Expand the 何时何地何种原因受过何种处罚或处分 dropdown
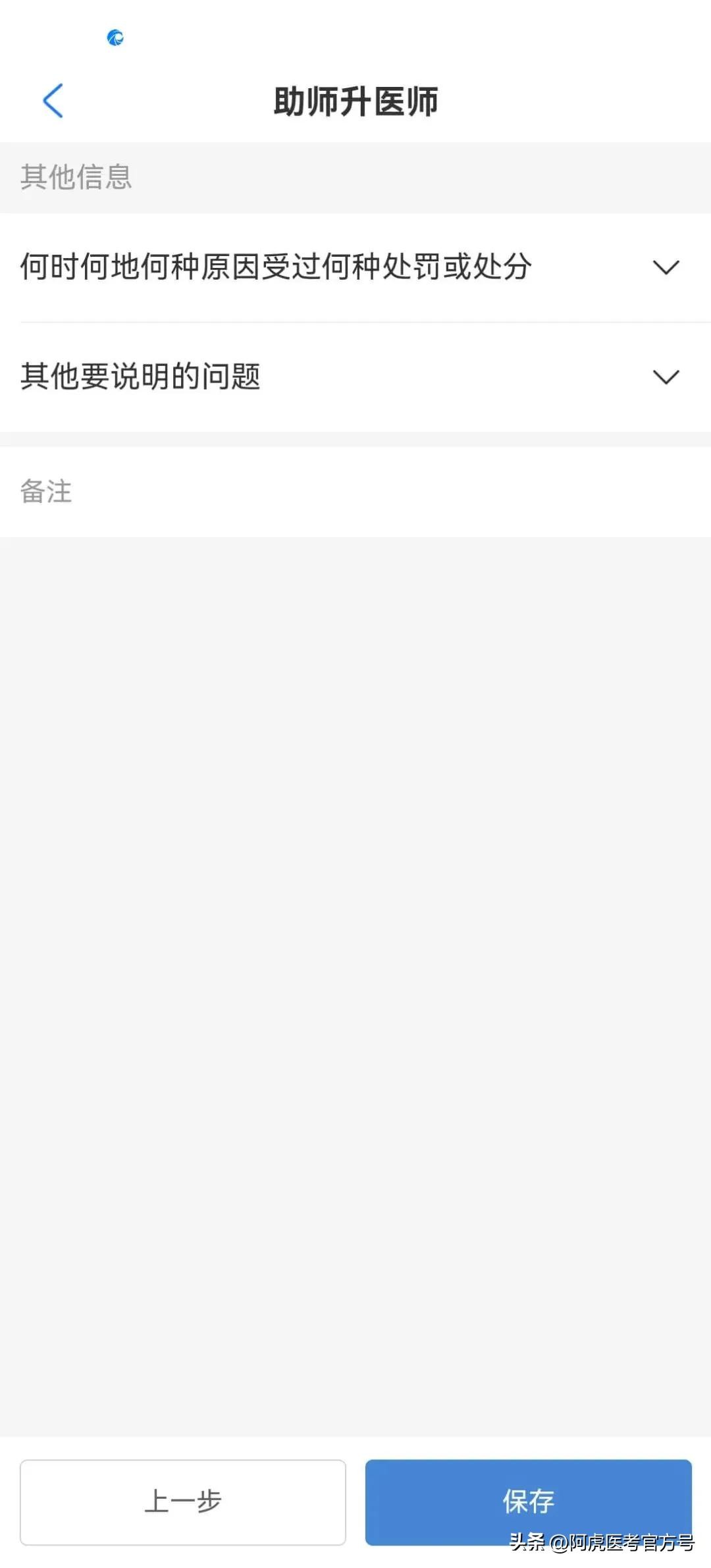The image size is (711, 1568). 665,267
